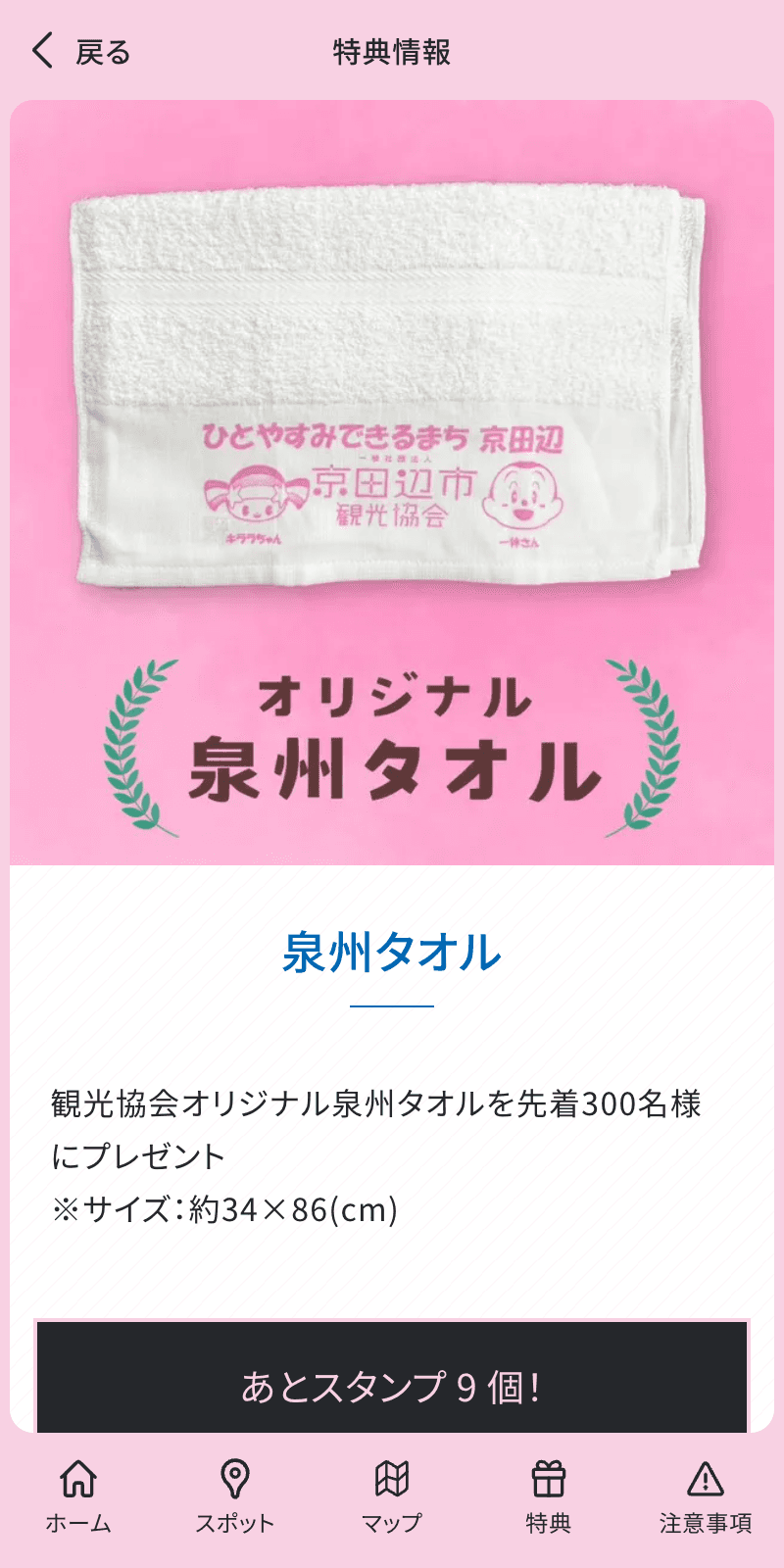The image size is (784, 1568).
Task: Open the ホーム tab
Action: tap(78, 1496)
